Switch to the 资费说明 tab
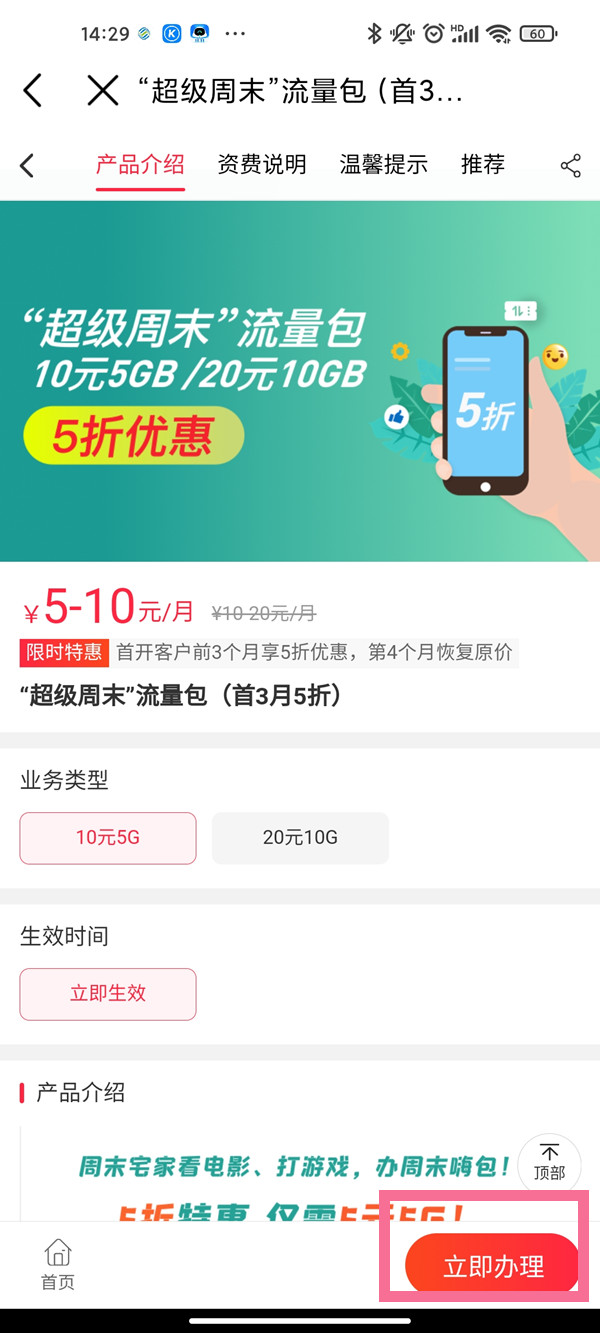 click(262, 165)
